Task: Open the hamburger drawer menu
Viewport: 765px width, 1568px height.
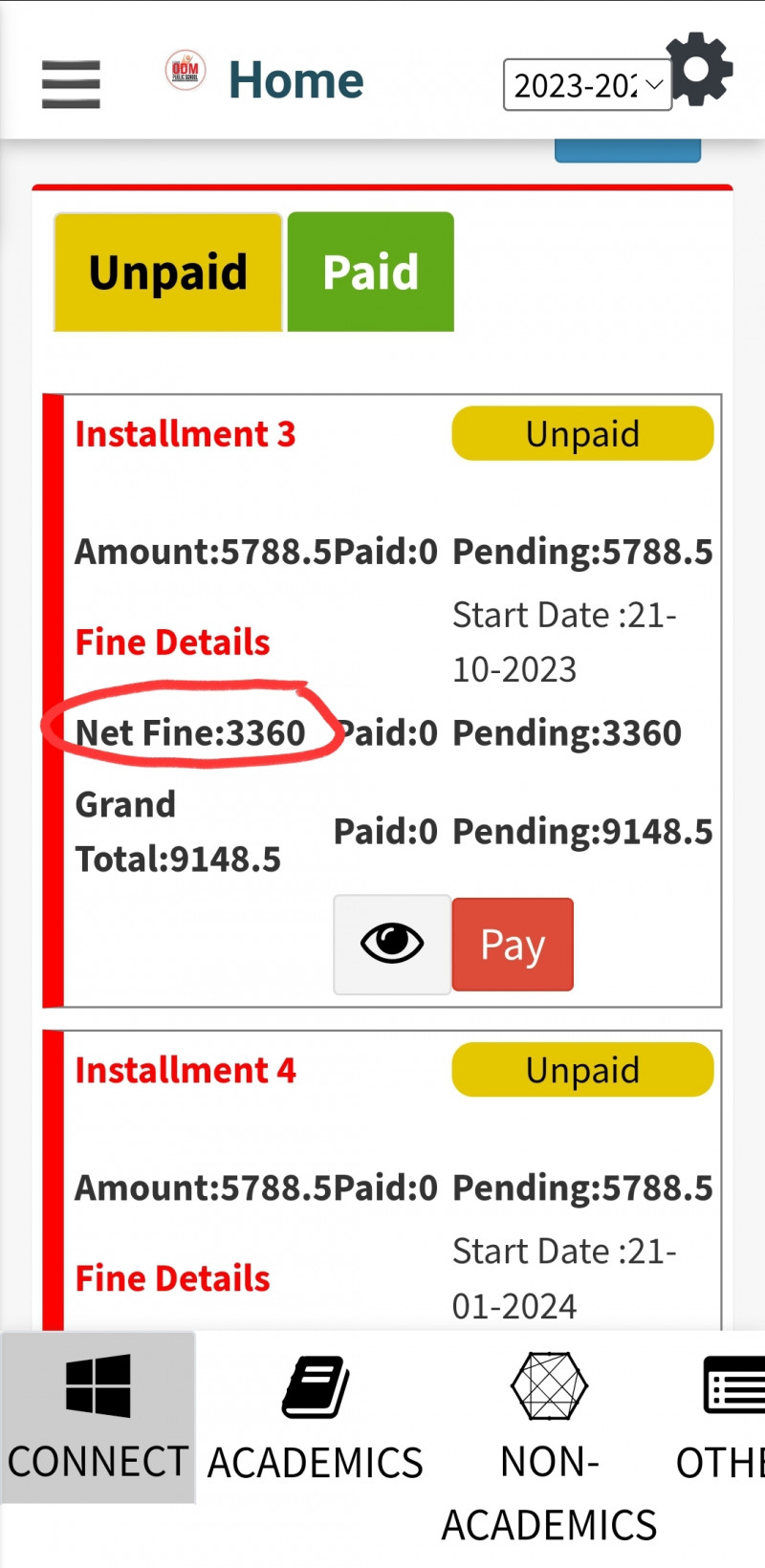Action: pyautogui.click(x=71, y=84)
